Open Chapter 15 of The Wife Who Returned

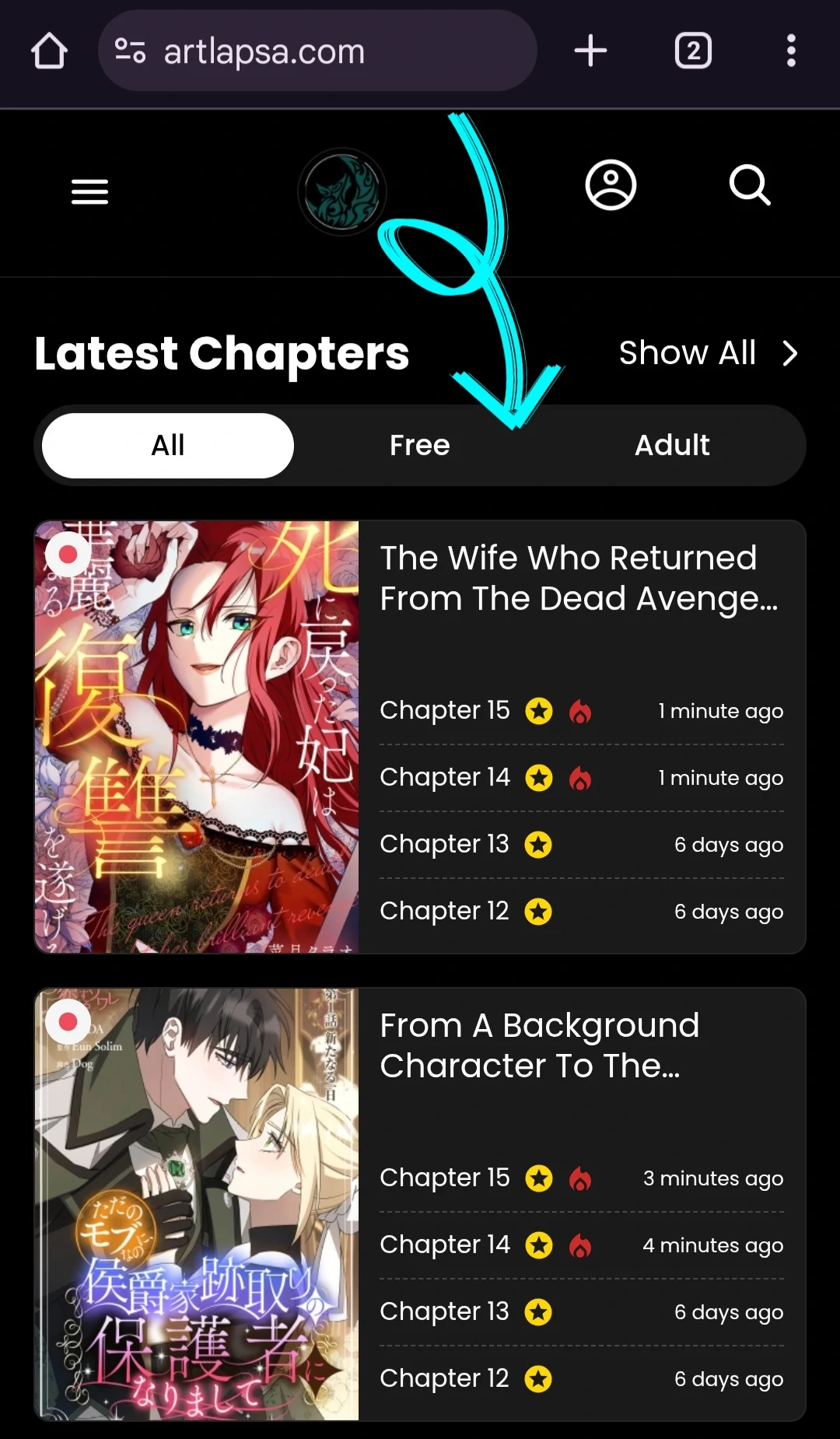point(445,710)
